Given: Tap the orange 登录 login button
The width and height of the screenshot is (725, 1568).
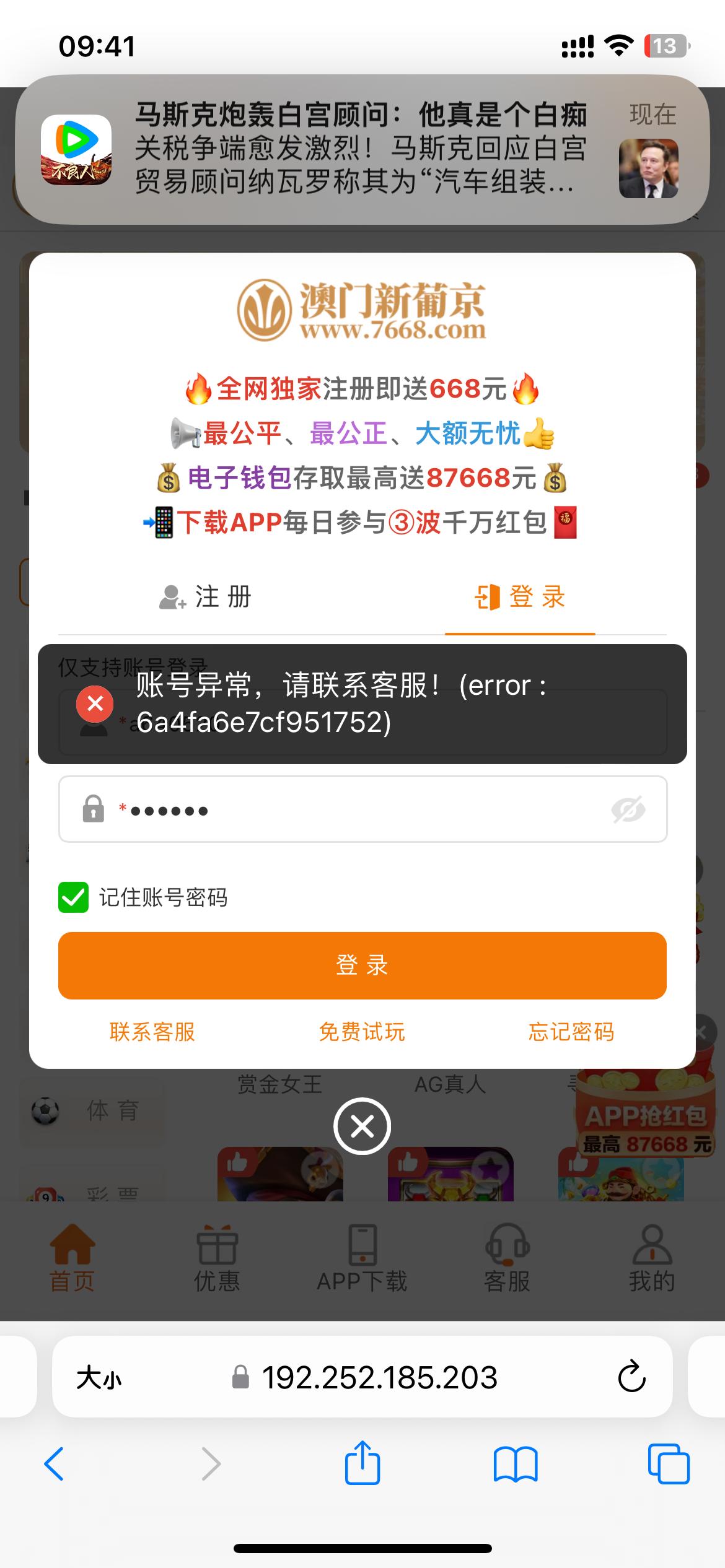Looking at the screenshot, I should click(x=362, y=965).
